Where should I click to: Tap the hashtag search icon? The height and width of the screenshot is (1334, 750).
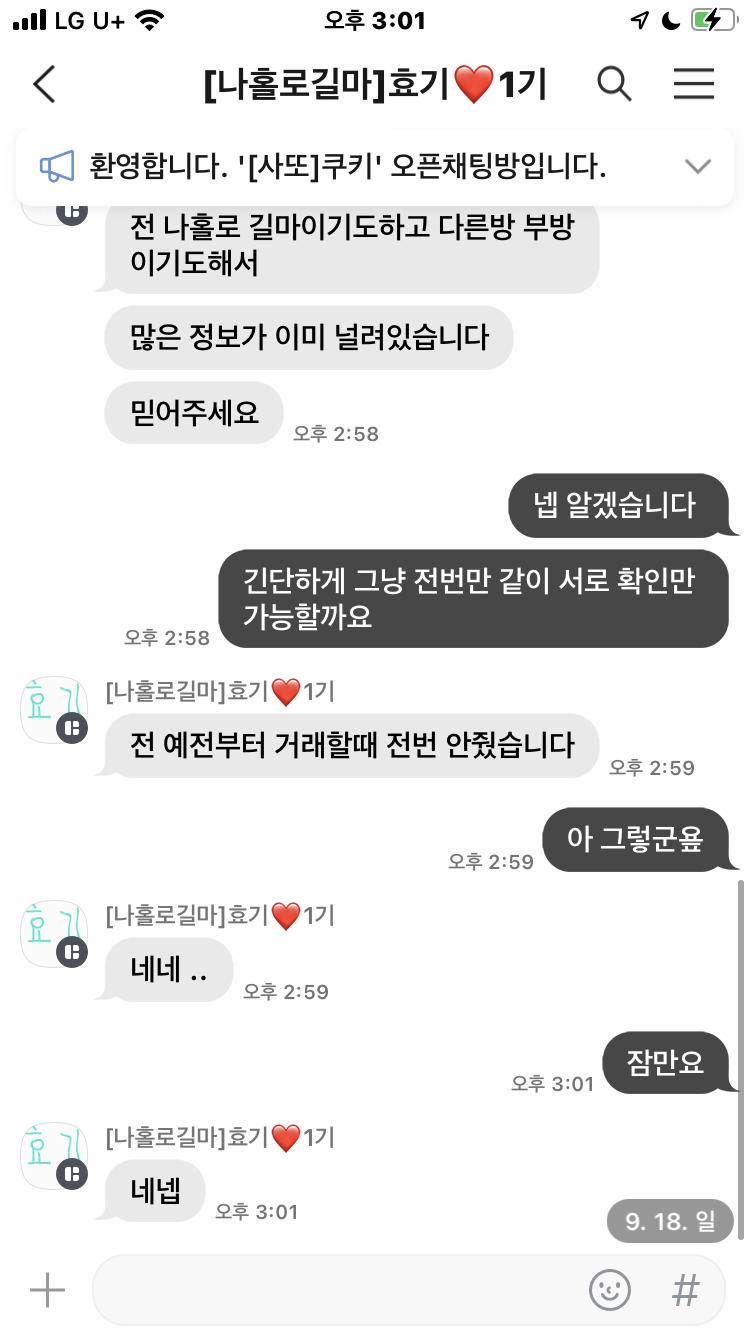(x=685, y=1290)
